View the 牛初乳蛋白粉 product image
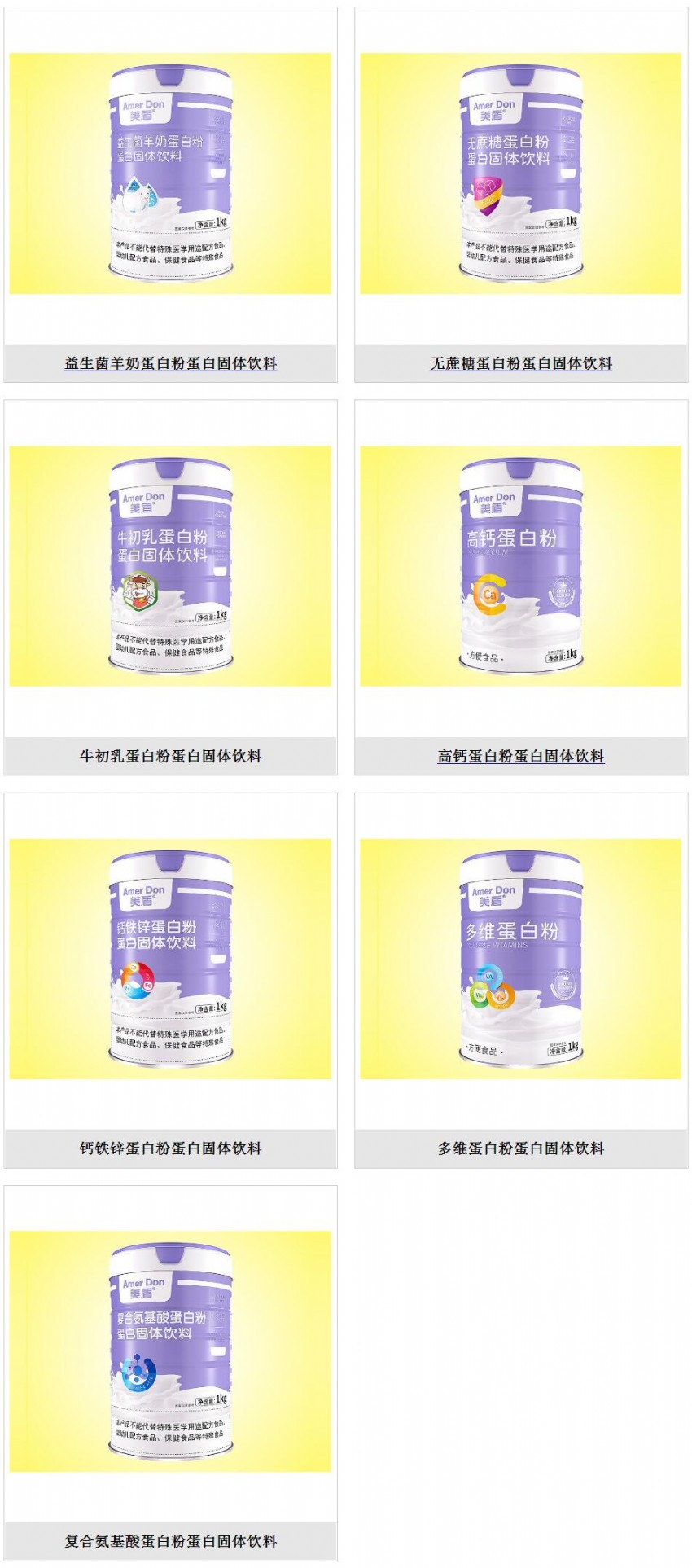This screenshot has width=692, height=1568. tap(170, 566)
